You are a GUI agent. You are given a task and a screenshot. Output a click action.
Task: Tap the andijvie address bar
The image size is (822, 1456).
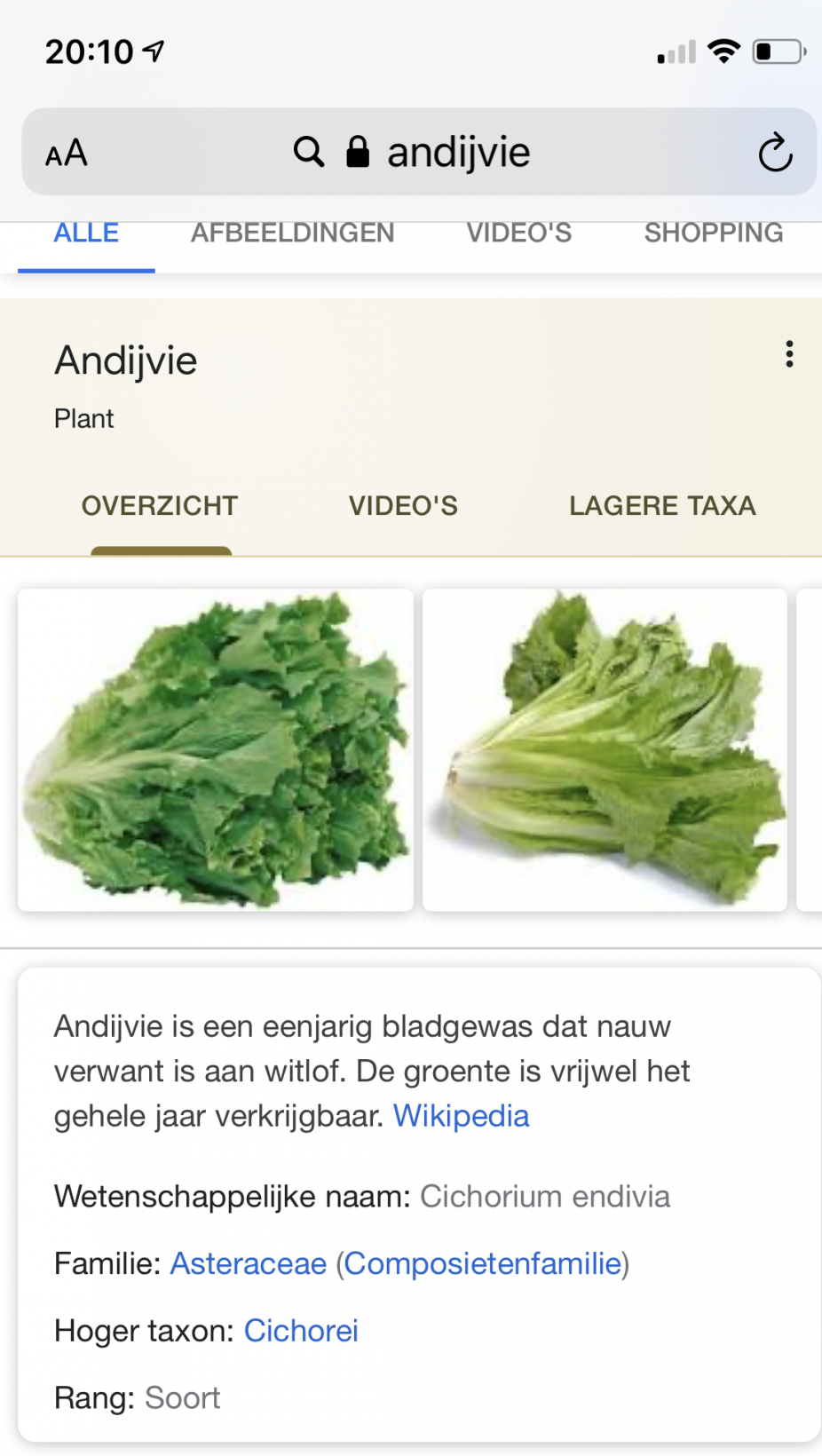pyautogui.click(x=444, y=153)
